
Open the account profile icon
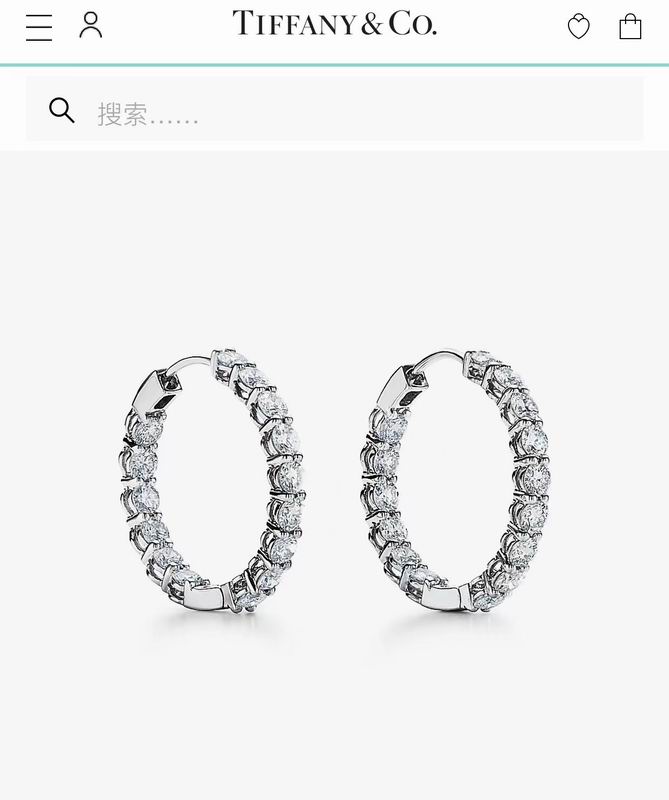91,25
